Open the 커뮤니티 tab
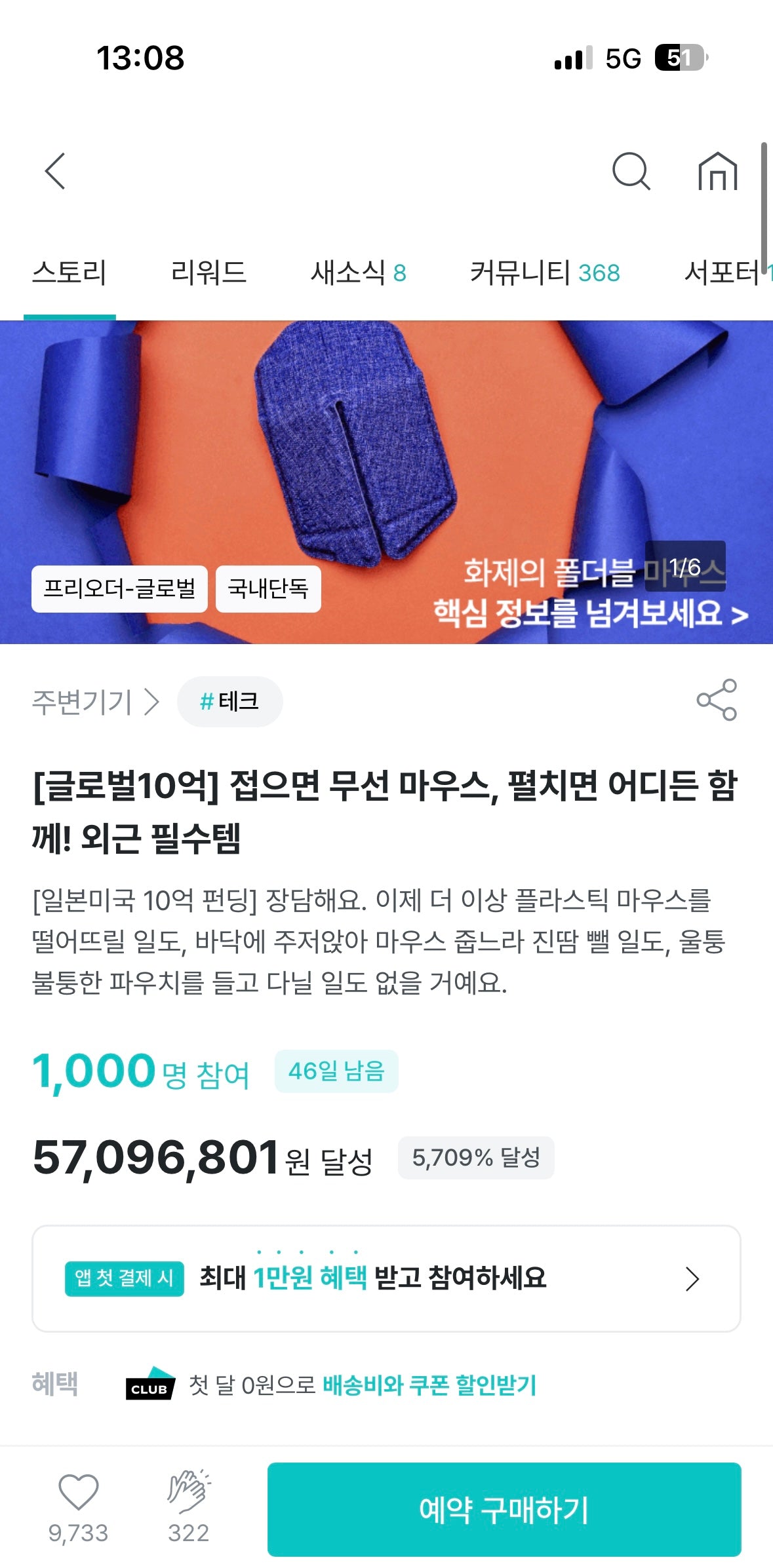The height and width of the screenshot is (1568, 773). tap(544, 273)
